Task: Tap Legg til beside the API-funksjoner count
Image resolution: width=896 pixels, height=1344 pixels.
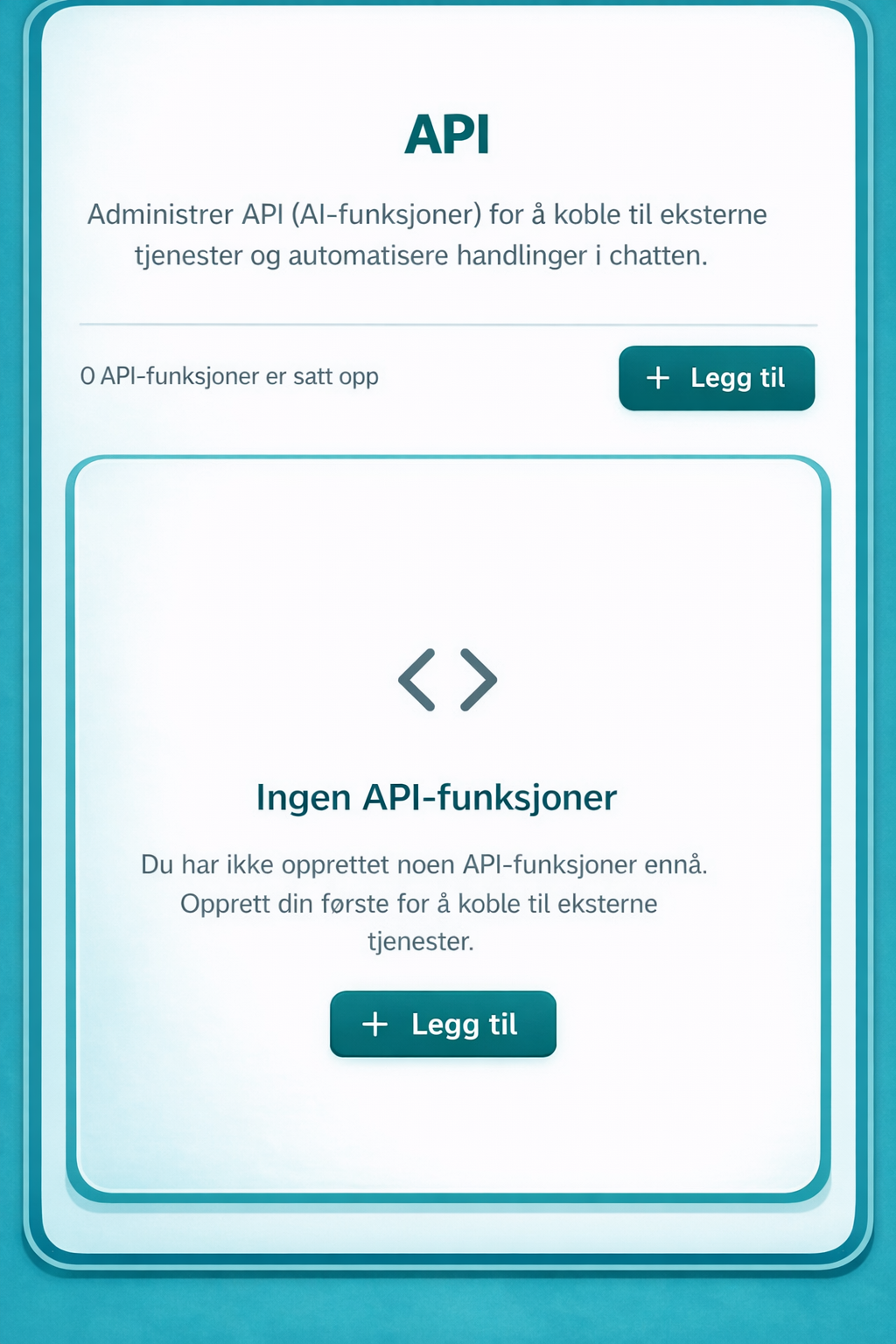Action: pyautogui.click(x=717, y=378)
